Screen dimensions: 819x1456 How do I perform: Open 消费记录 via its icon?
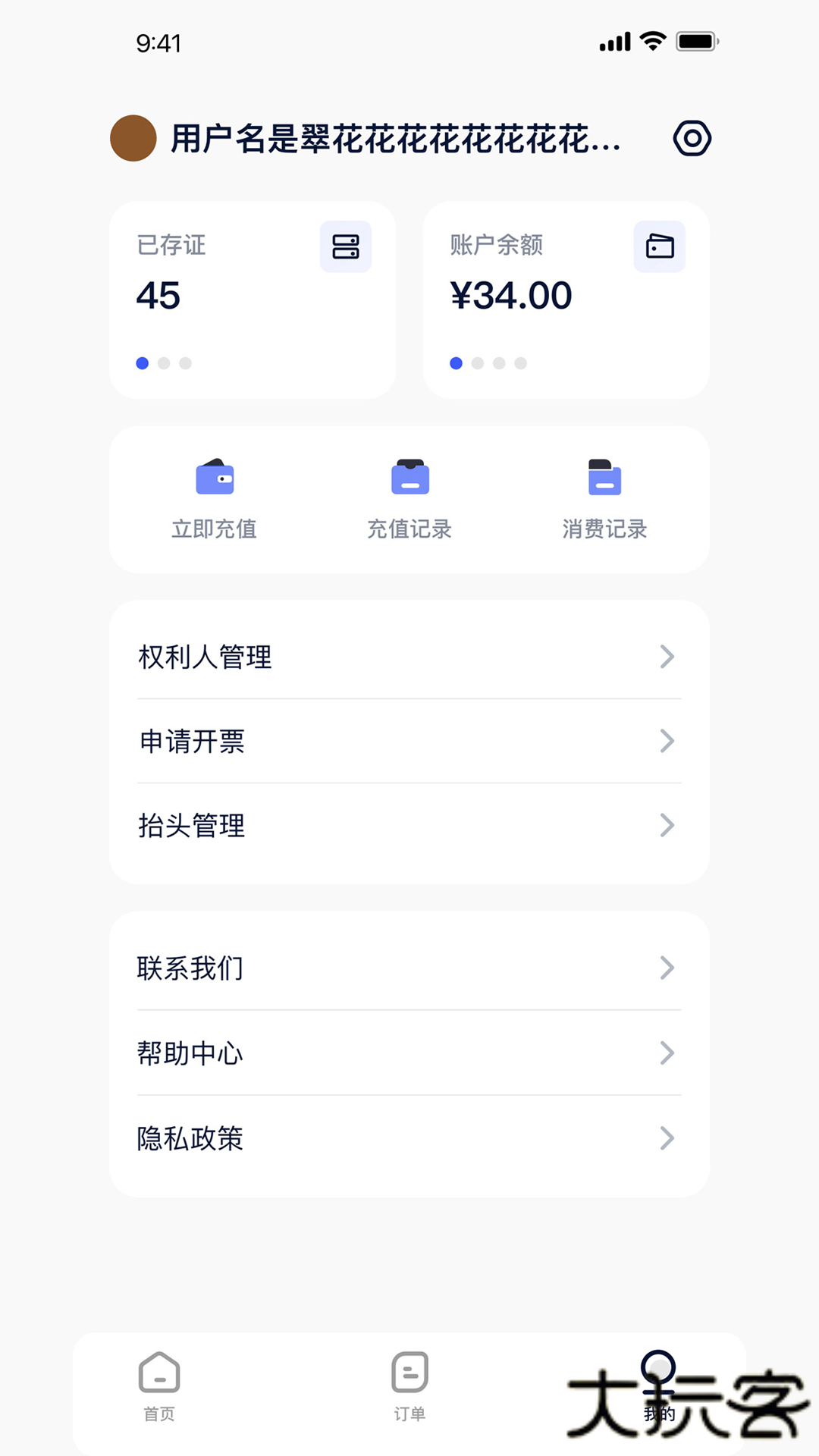tap(604, 478)
